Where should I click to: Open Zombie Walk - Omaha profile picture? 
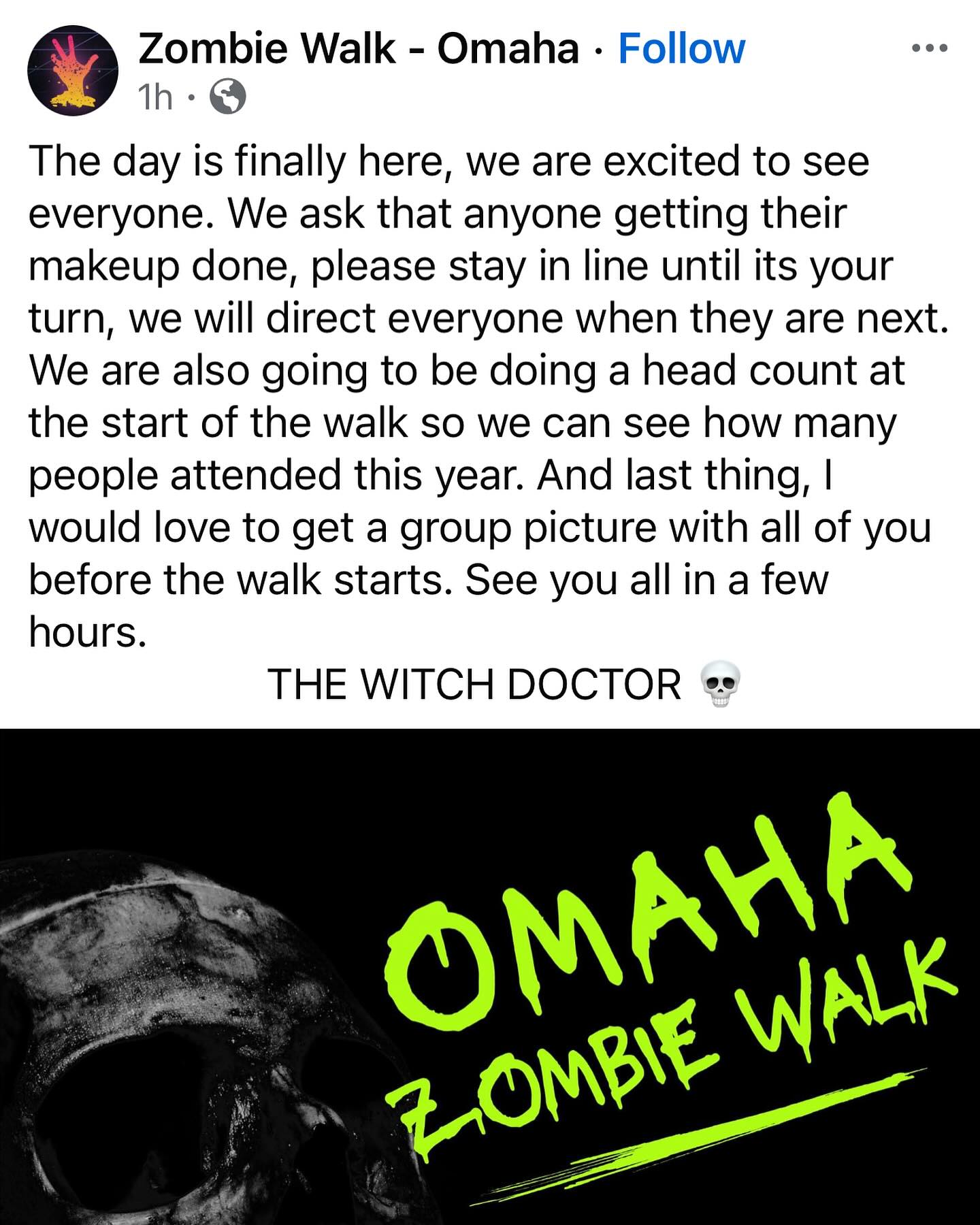click(73, 71)
